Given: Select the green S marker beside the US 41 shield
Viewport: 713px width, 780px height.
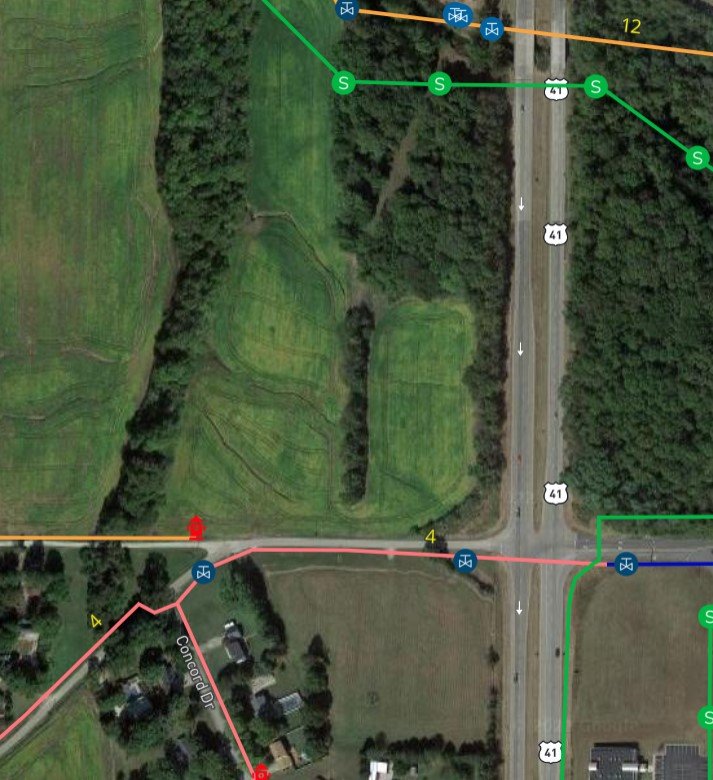Looking at the screenshot, I should pos(596,87).
